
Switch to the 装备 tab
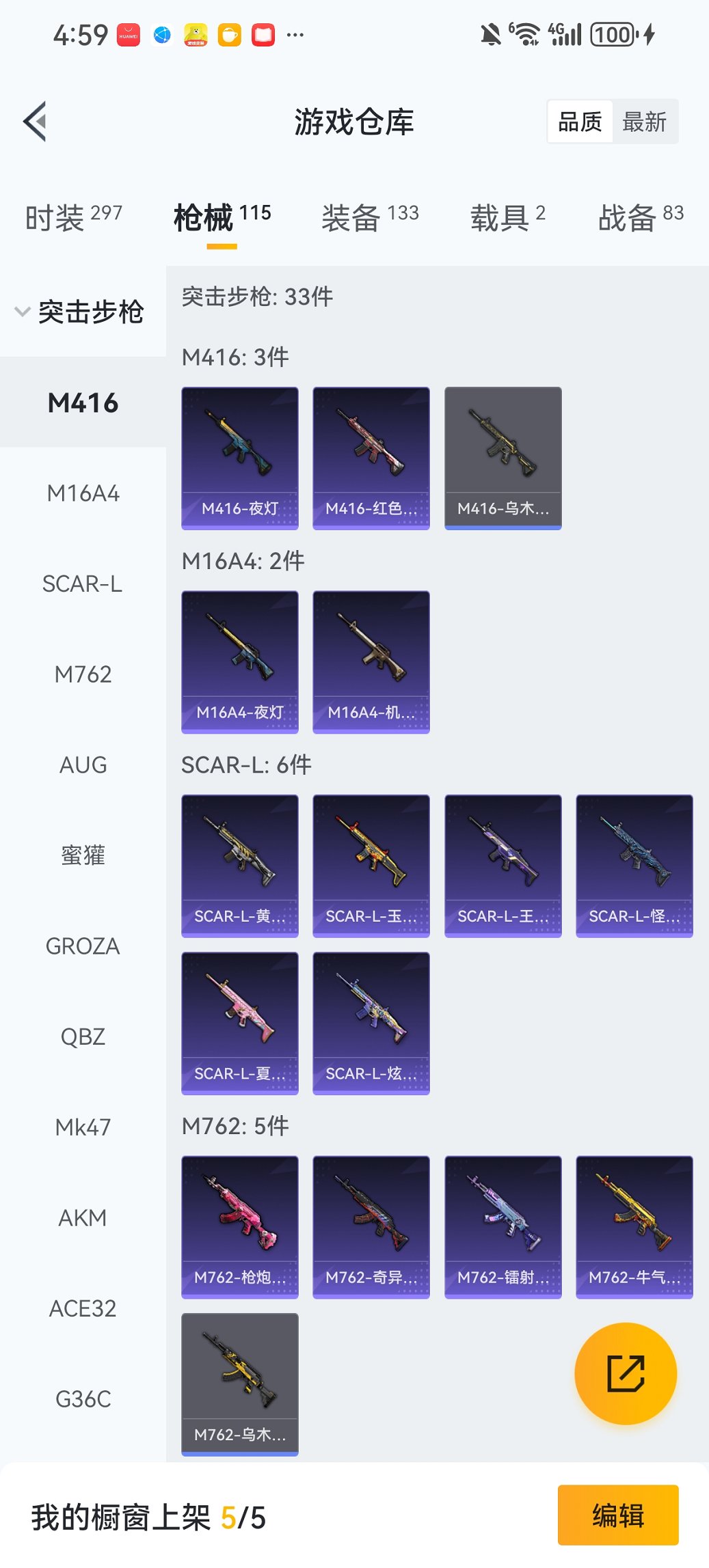pyautogui.click(x=353, y=215)
